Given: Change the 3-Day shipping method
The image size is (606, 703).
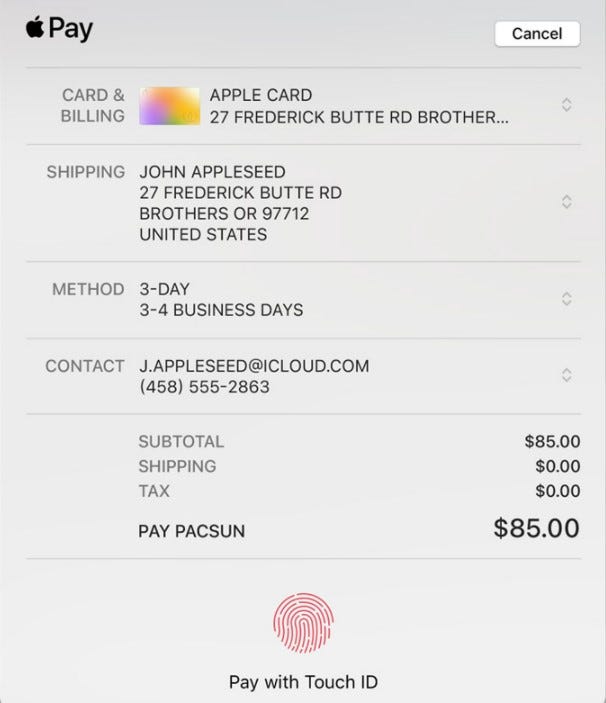Looking at the screenshot, I should coord(566,299).
